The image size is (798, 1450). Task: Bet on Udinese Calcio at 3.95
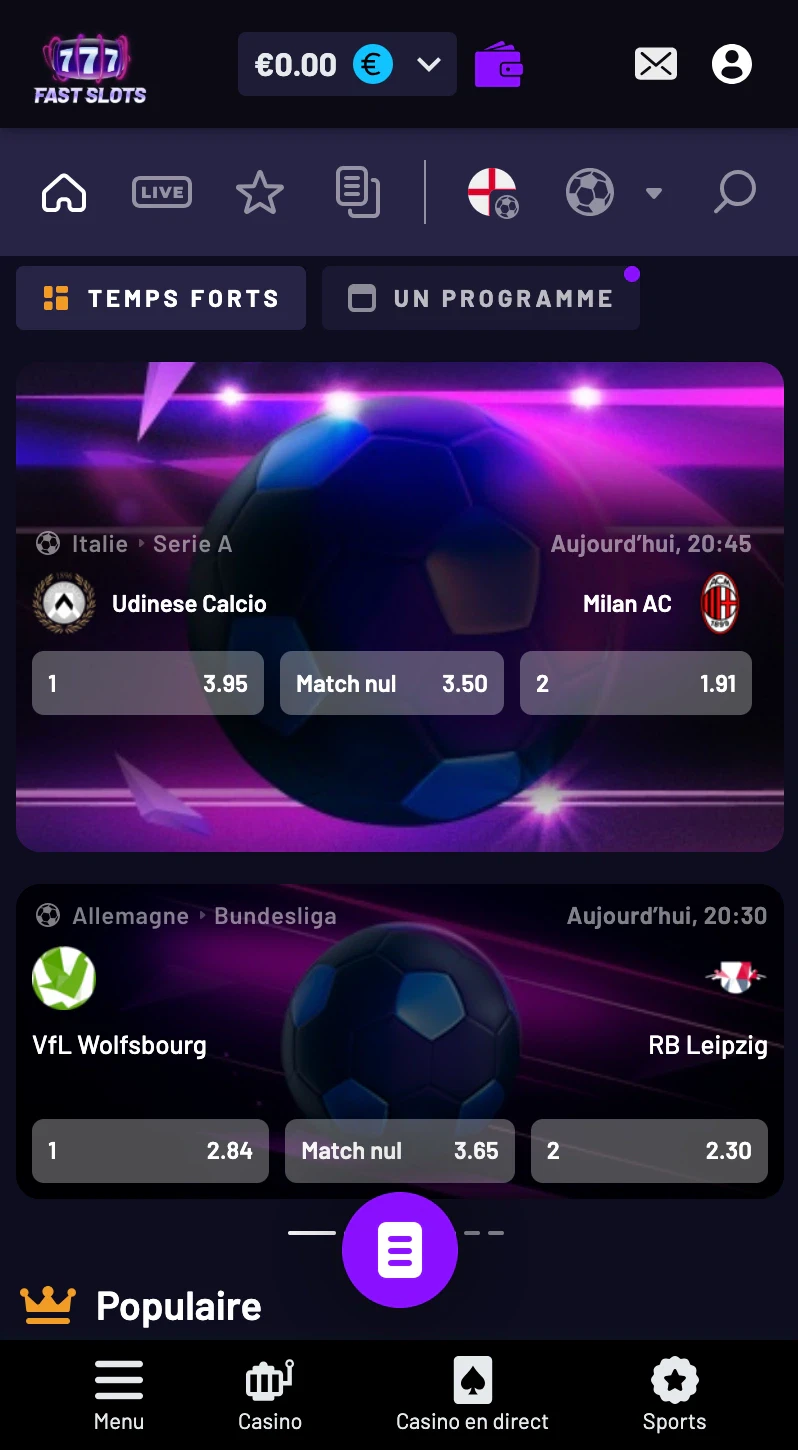148,684
